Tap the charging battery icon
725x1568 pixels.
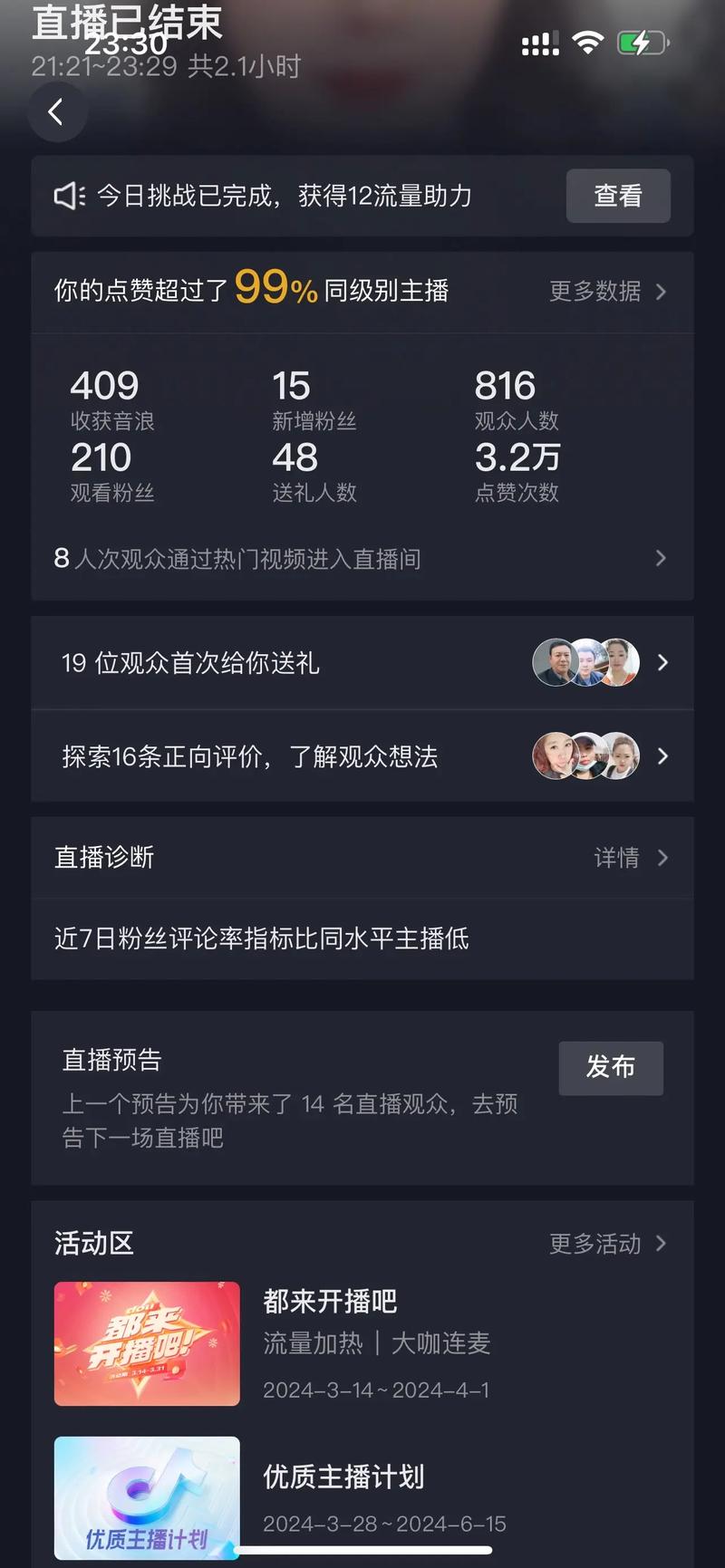pos(641,41)
